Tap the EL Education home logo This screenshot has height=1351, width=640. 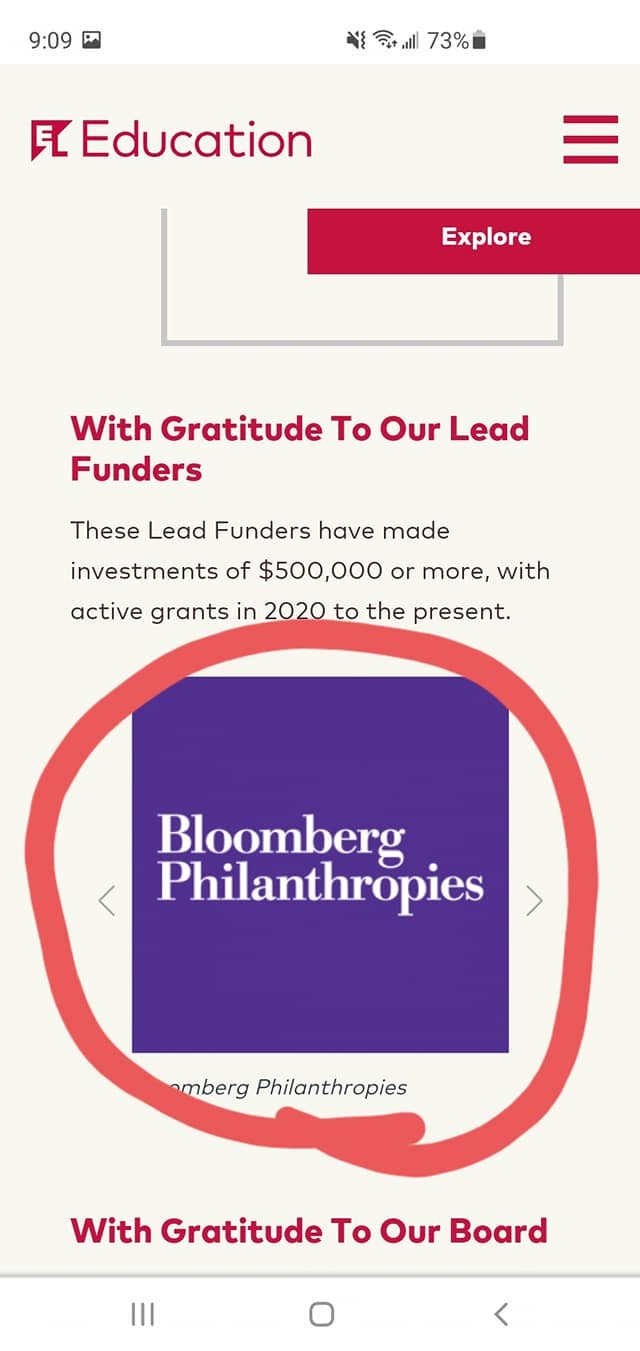[171, 140]
